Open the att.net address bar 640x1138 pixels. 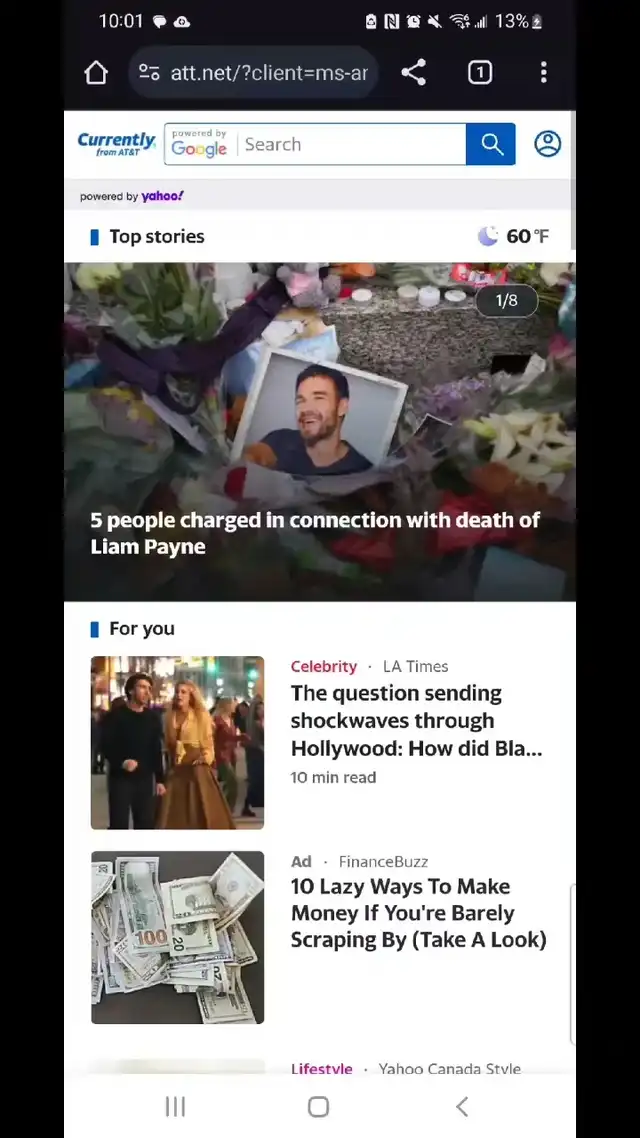[253, 73]
